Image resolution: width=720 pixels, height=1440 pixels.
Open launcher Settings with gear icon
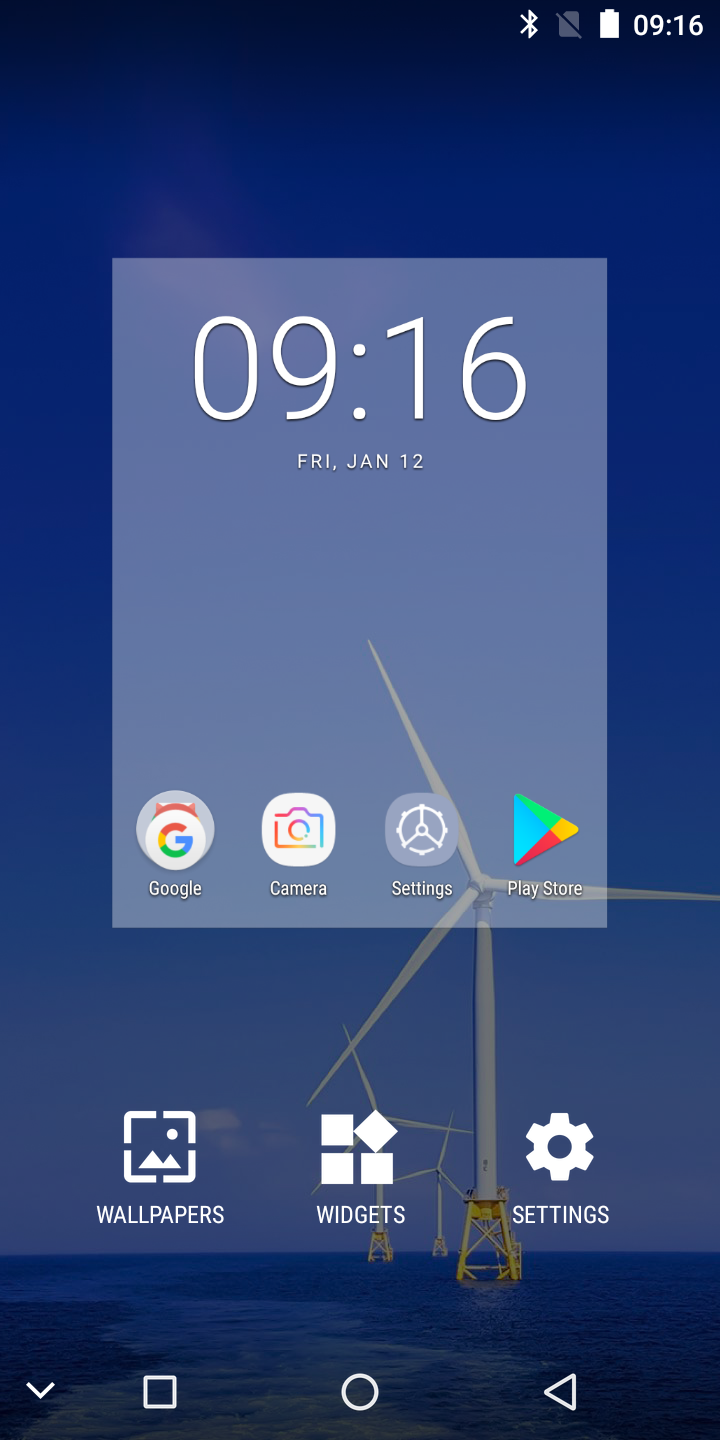click(x=560, y=1168)
